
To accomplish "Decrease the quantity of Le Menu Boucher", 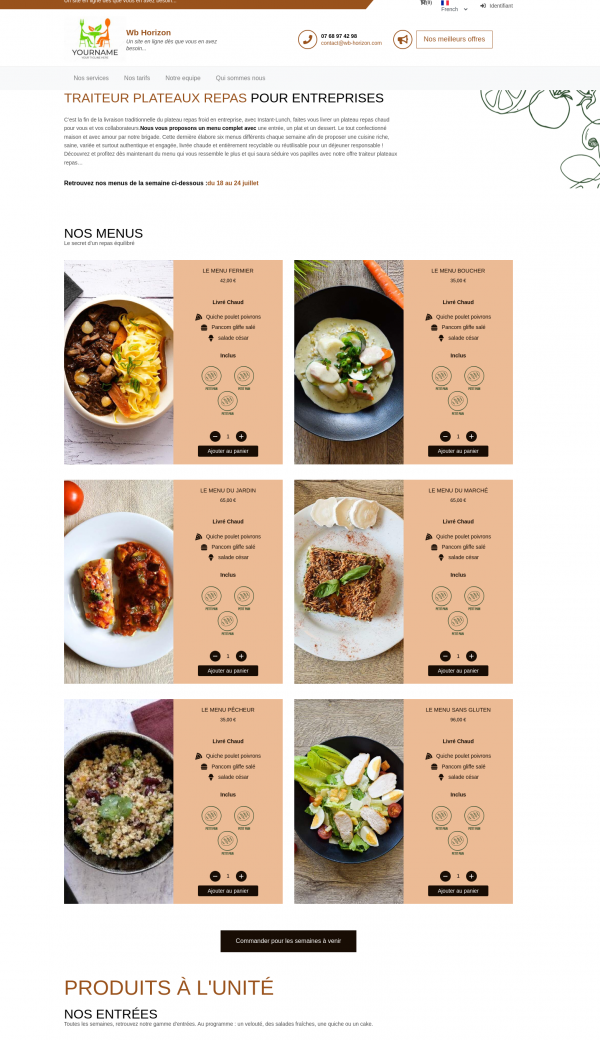I will [x=445, y=437].
